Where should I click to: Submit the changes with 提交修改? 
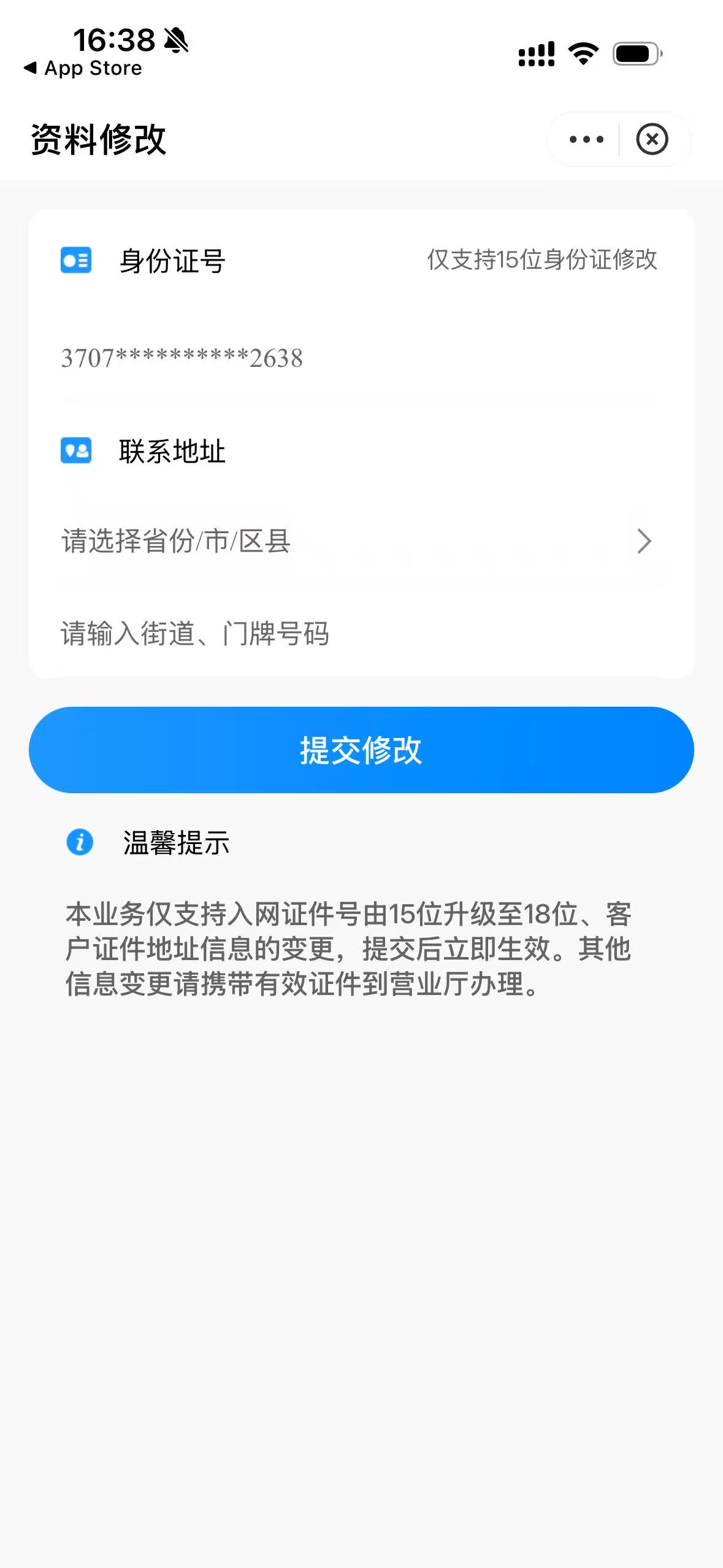(x=361, y=750)
